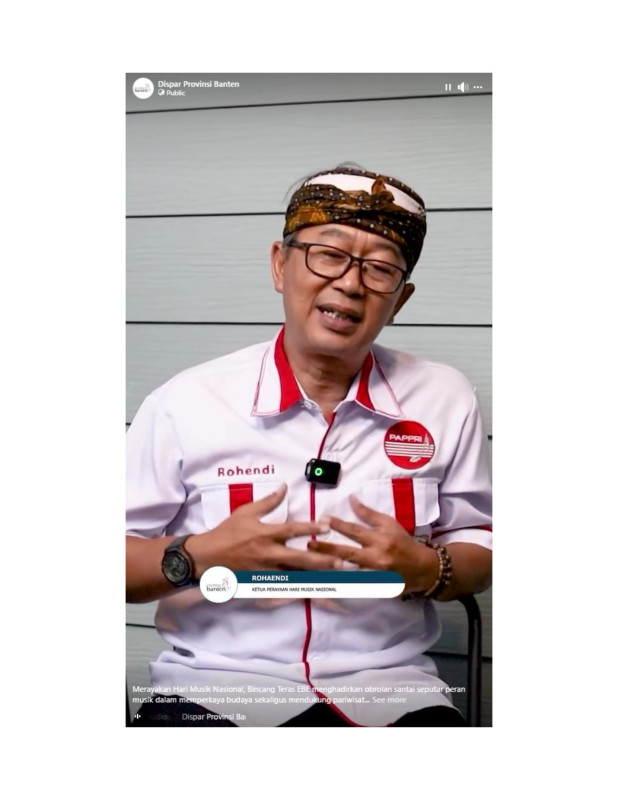The height and width of the screenshot is (800, 618).
Task: Tap the Dispar Provinsi Banten profile picture
Action: coord(143,88)
